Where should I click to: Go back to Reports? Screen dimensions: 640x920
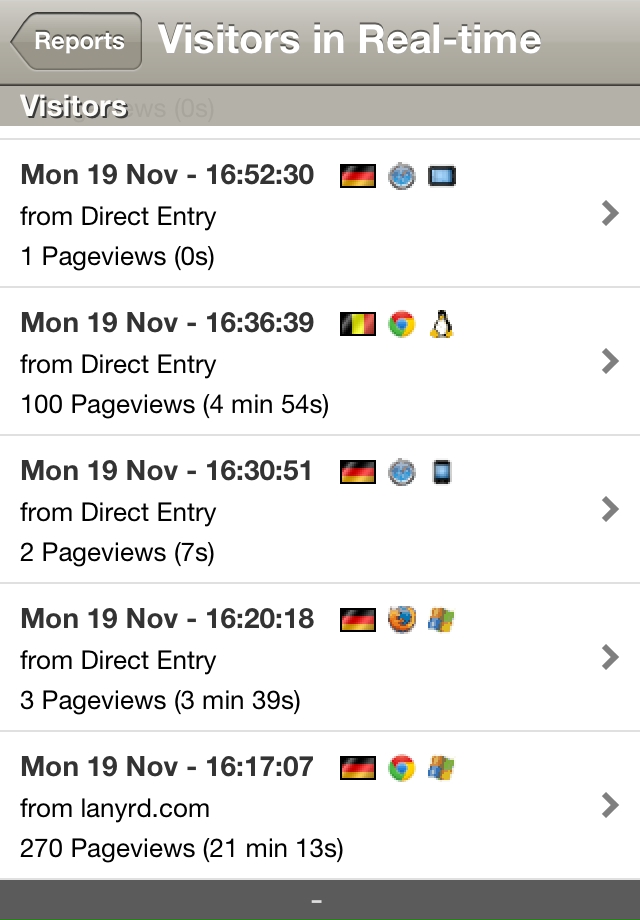76,41
